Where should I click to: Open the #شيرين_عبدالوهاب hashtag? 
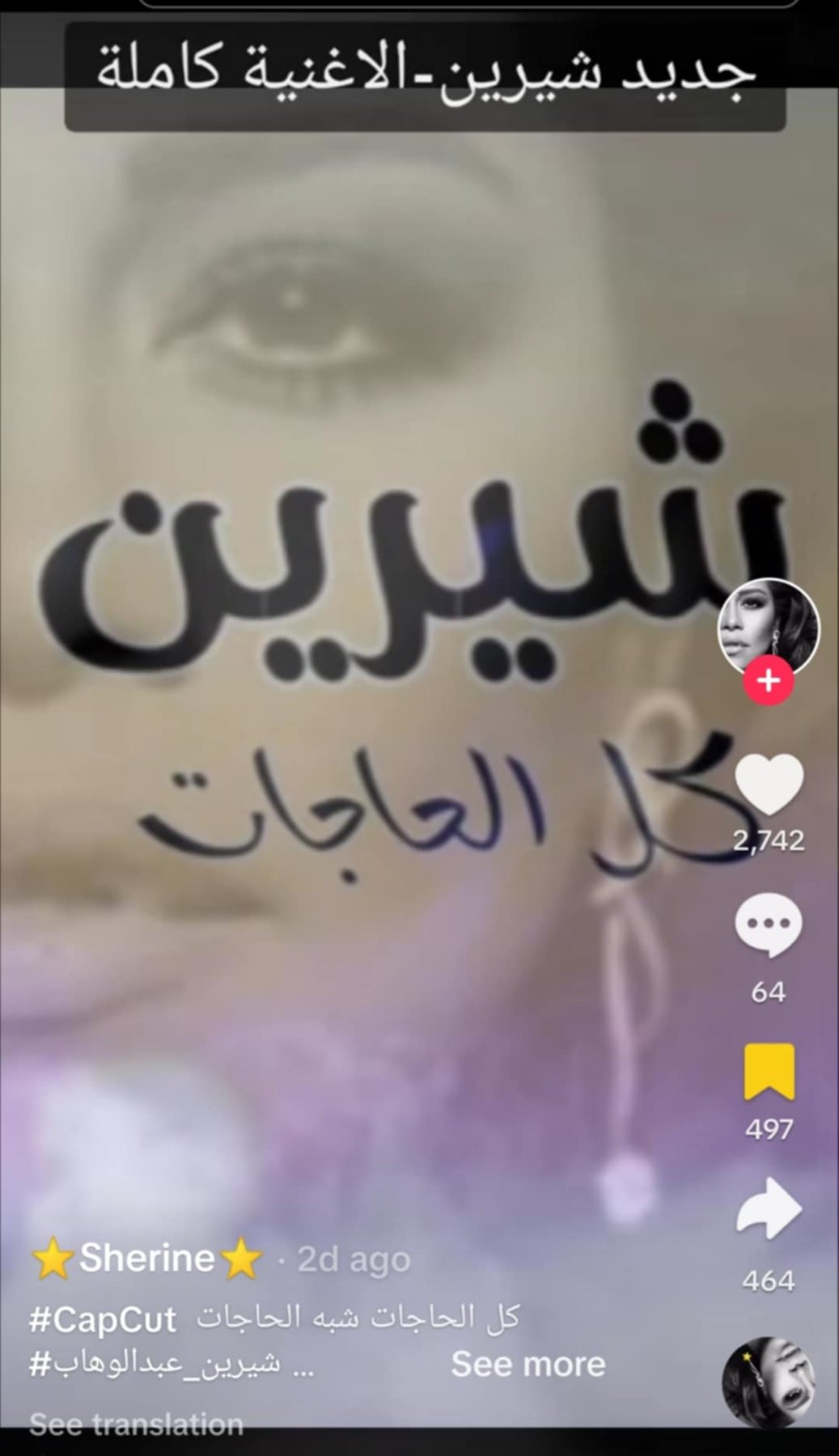[155, 1365]
